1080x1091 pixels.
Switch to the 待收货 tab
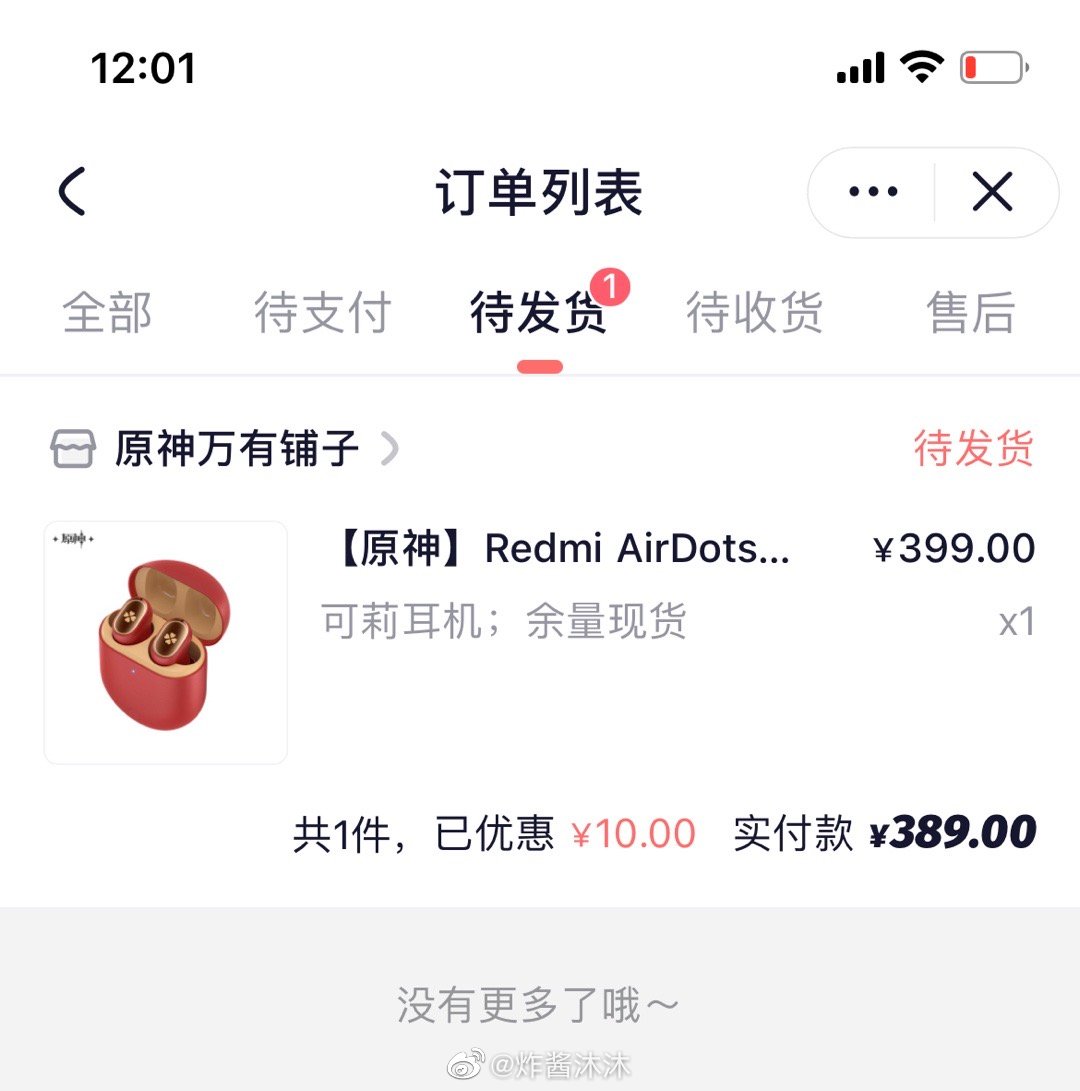[x=755, y=313]
